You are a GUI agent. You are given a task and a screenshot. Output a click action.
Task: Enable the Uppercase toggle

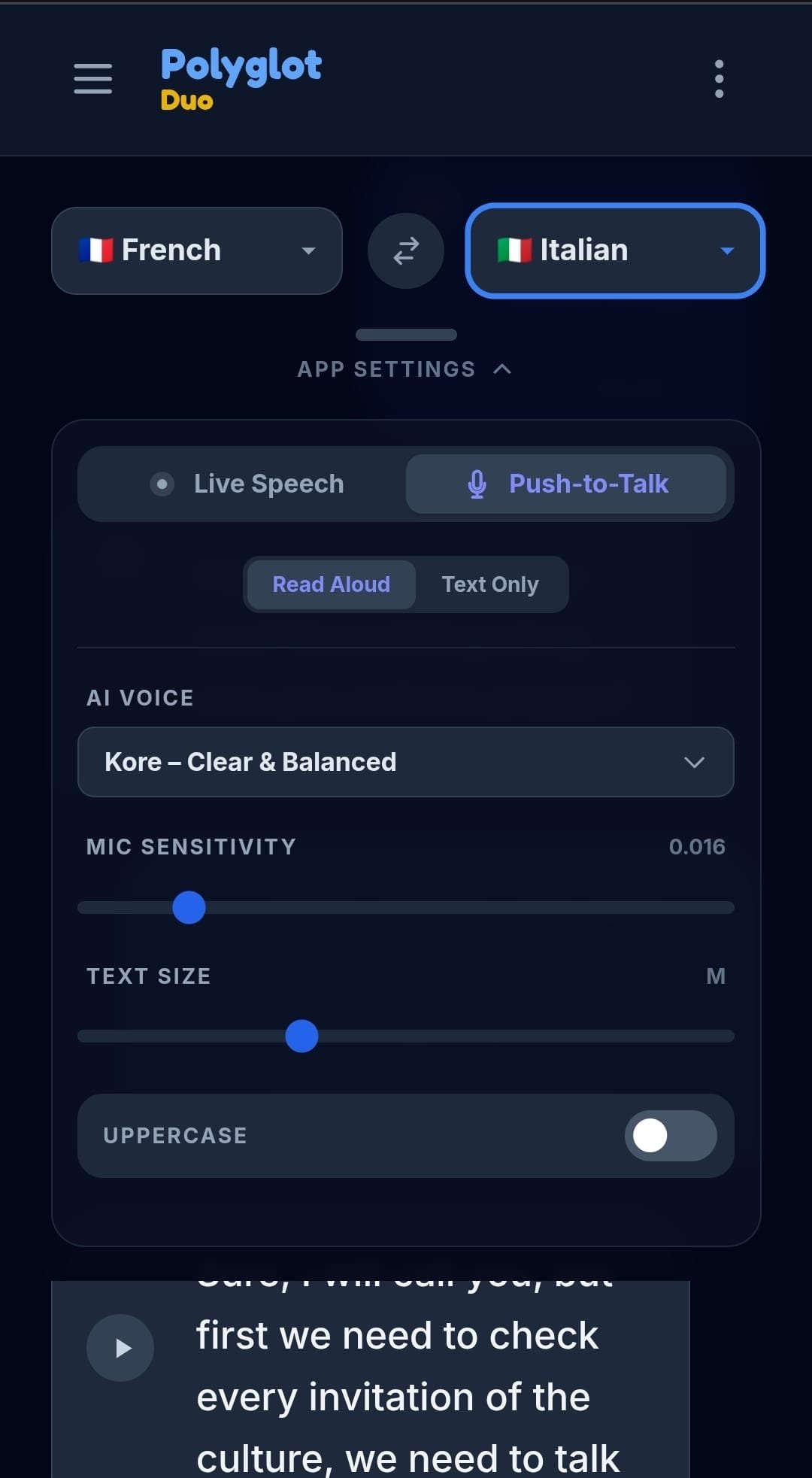coord(670,1135)
